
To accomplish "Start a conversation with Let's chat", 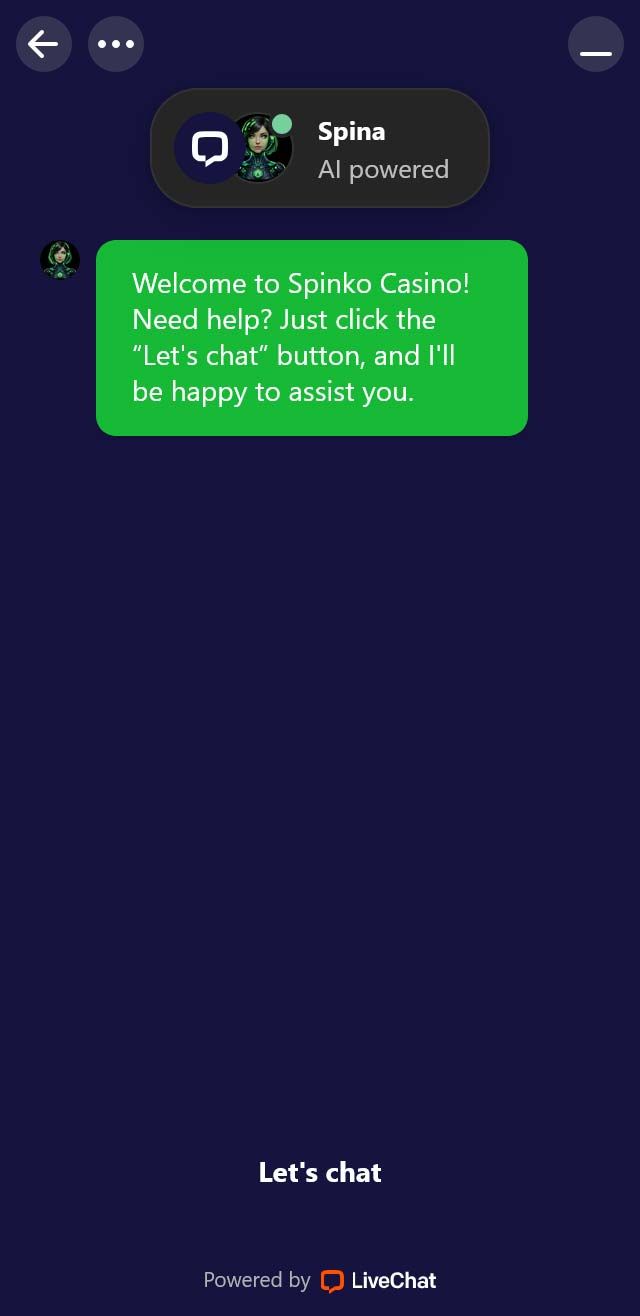I will coord(320,1172).
